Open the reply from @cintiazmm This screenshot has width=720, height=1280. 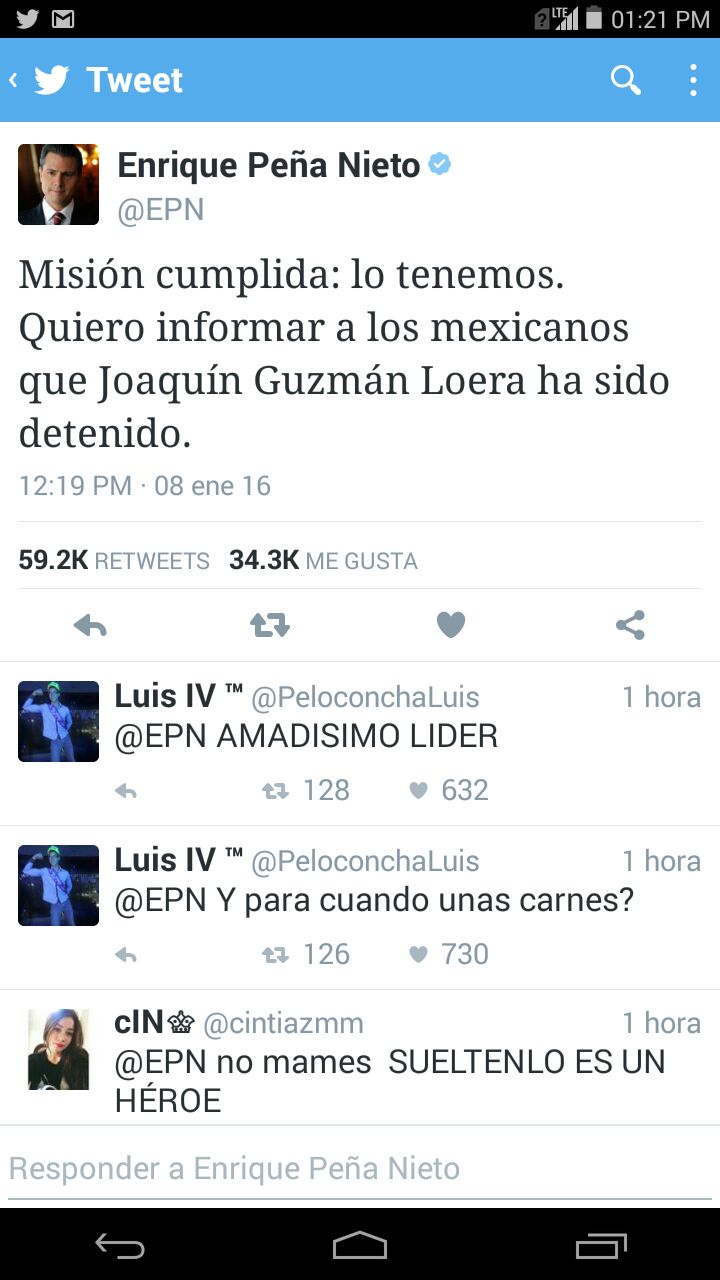[x=390, y=1062]
